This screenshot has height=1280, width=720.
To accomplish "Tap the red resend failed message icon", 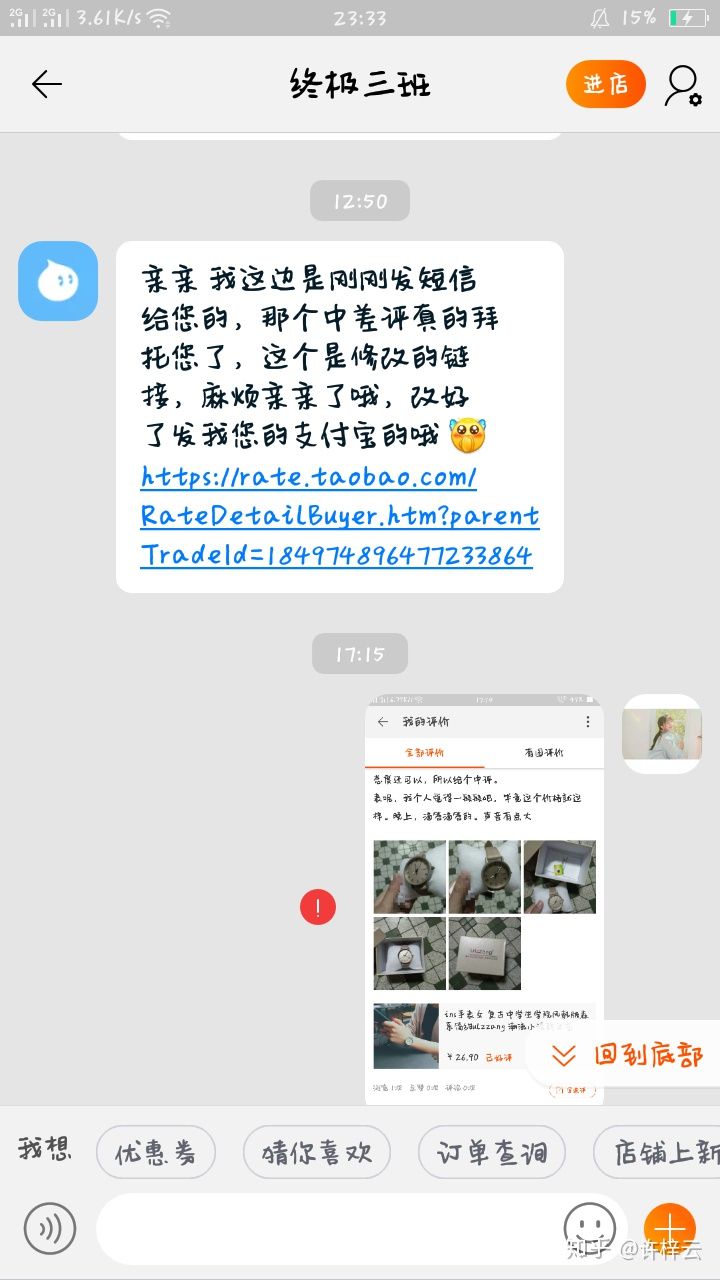I will click(318, 907).
